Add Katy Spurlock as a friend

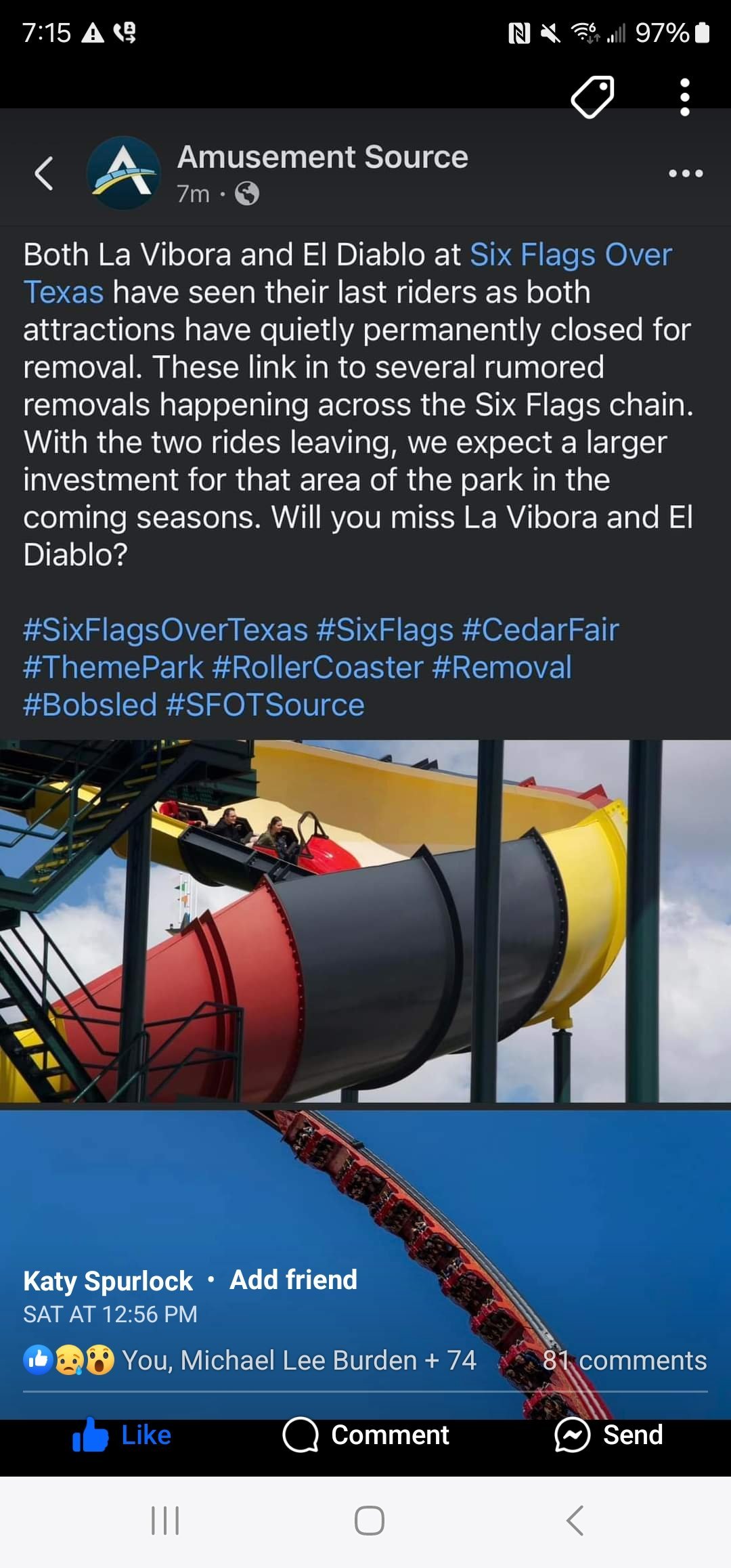tap(293, 1280)
